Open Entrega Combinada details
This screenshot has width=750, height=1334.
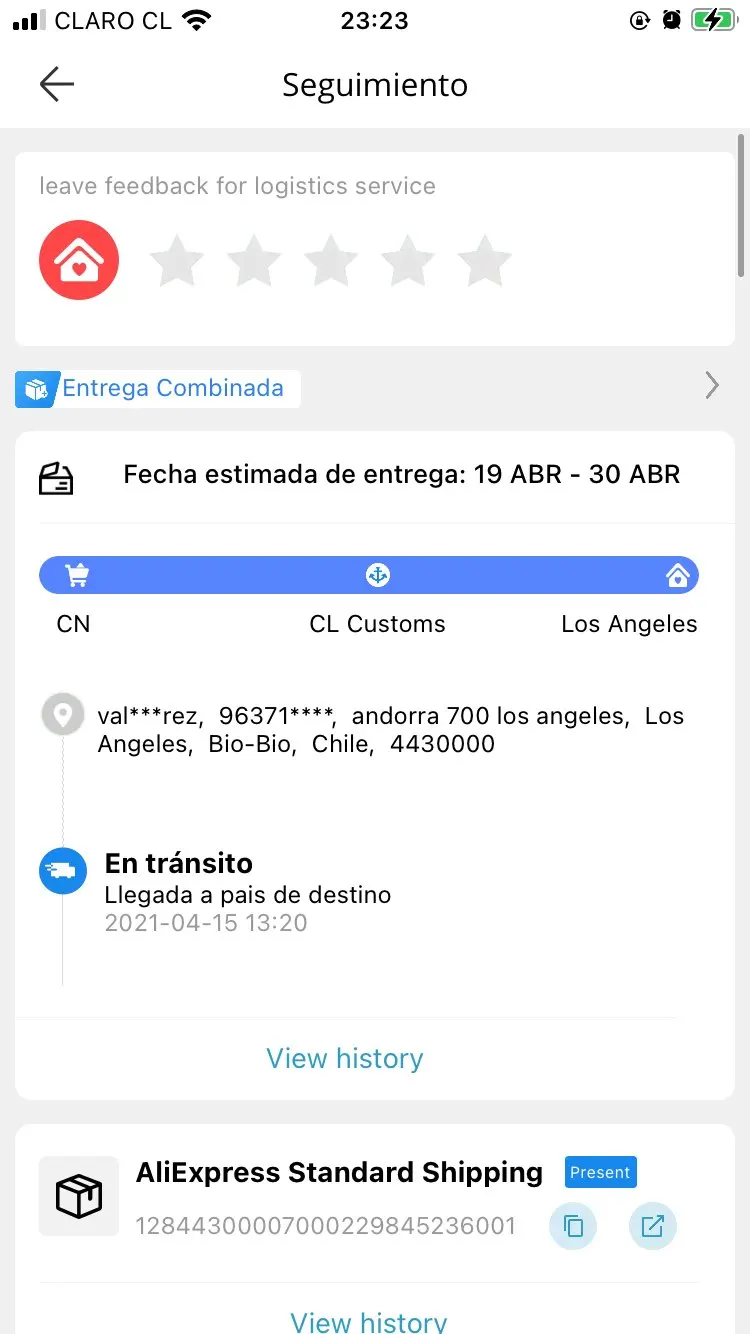click(x=711, y=386)
